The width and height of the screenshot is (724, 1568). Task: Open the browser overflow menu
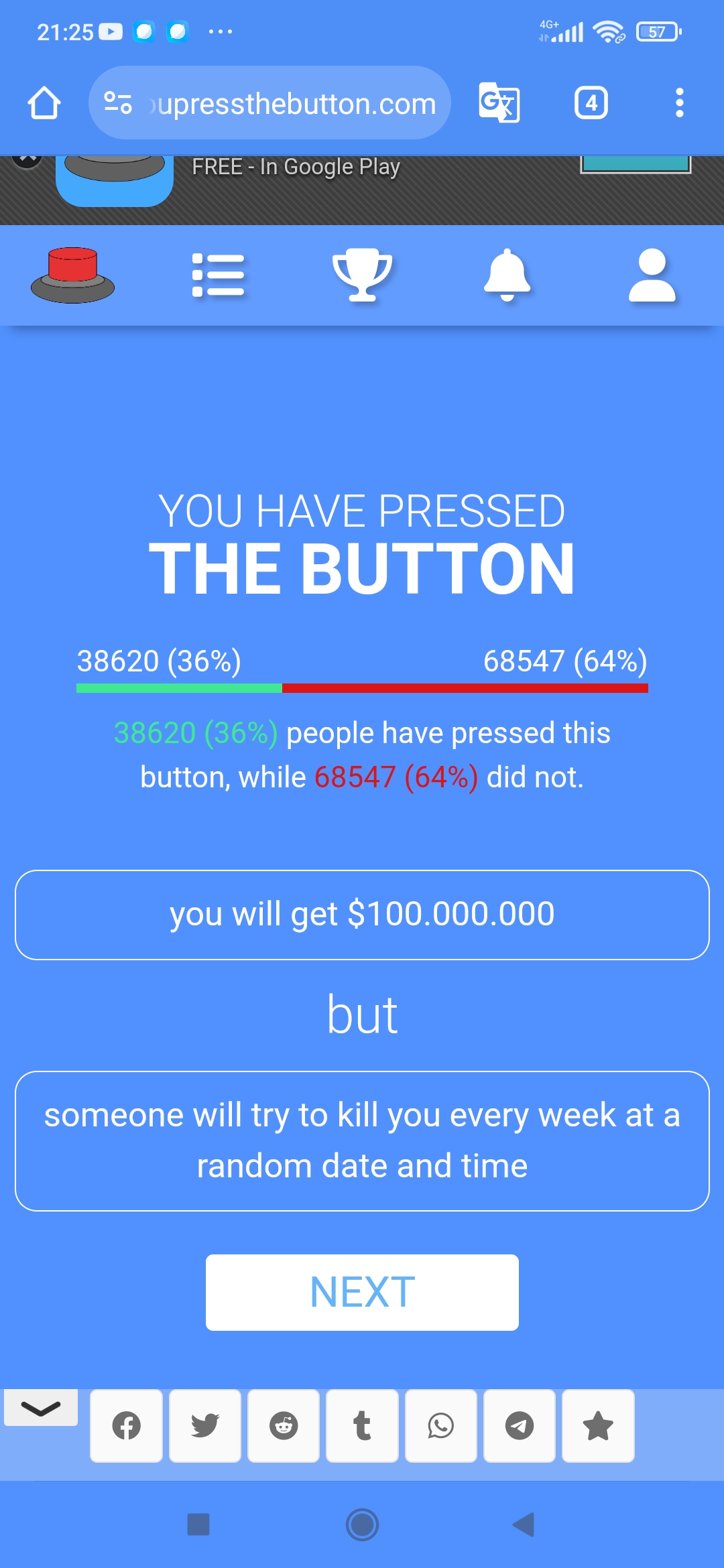(x=680, y=103)
